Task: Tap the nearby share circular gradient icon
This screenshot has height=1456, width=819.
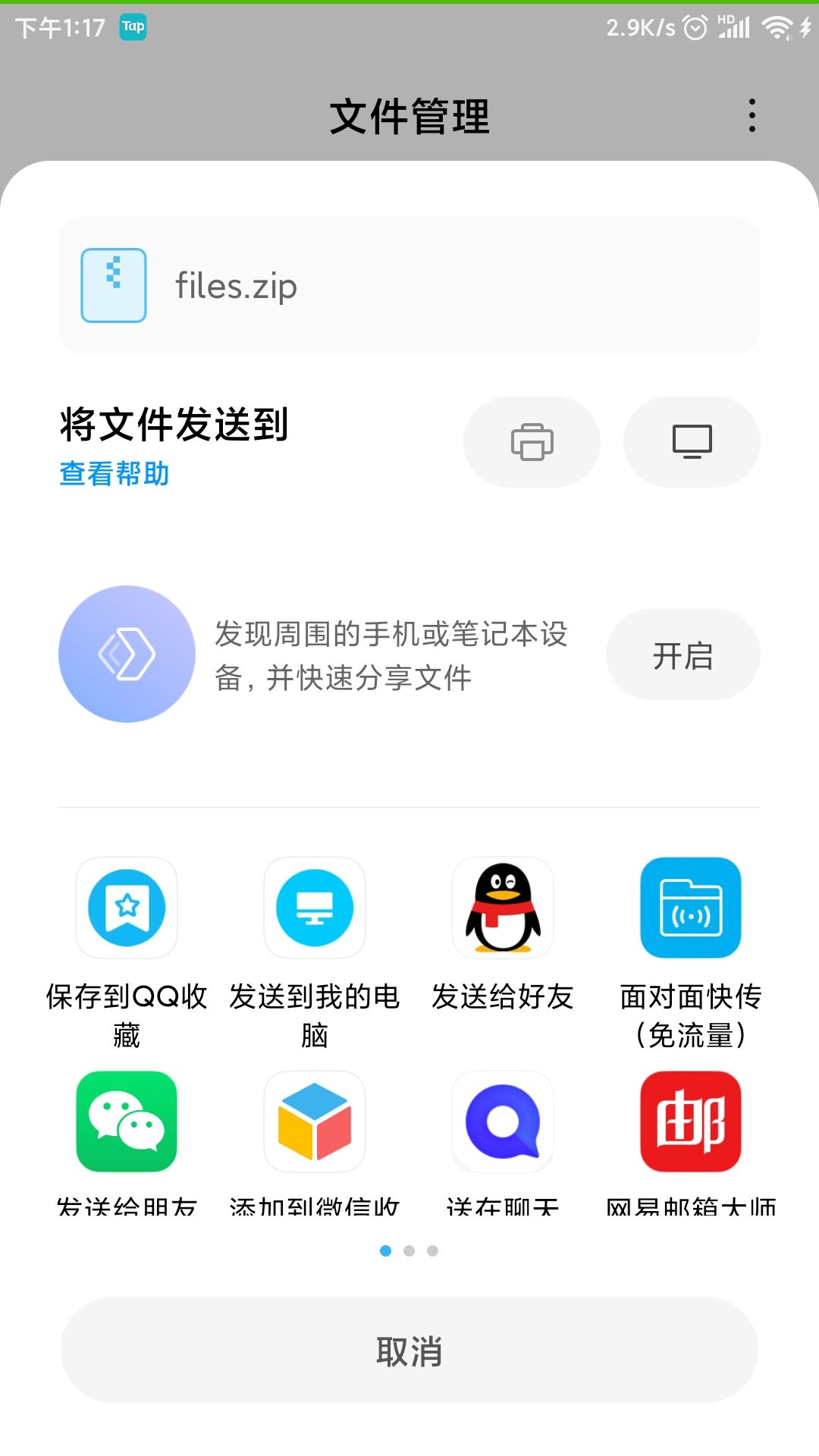Action: pos(127,654)
